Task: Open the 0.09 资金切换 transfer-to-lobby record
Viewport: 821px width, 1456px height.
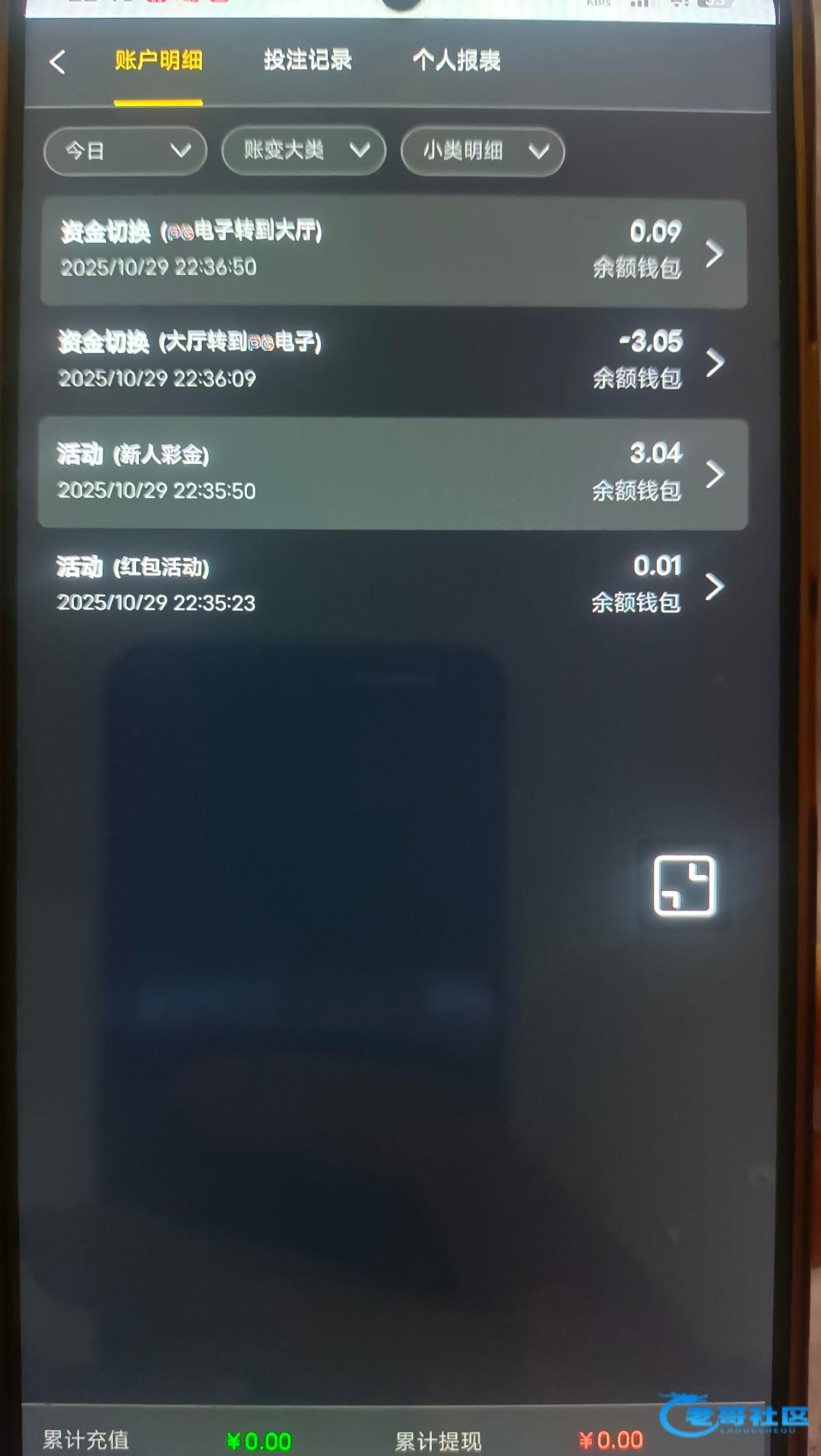Action: pyautogui.click(x=393, y=252)
